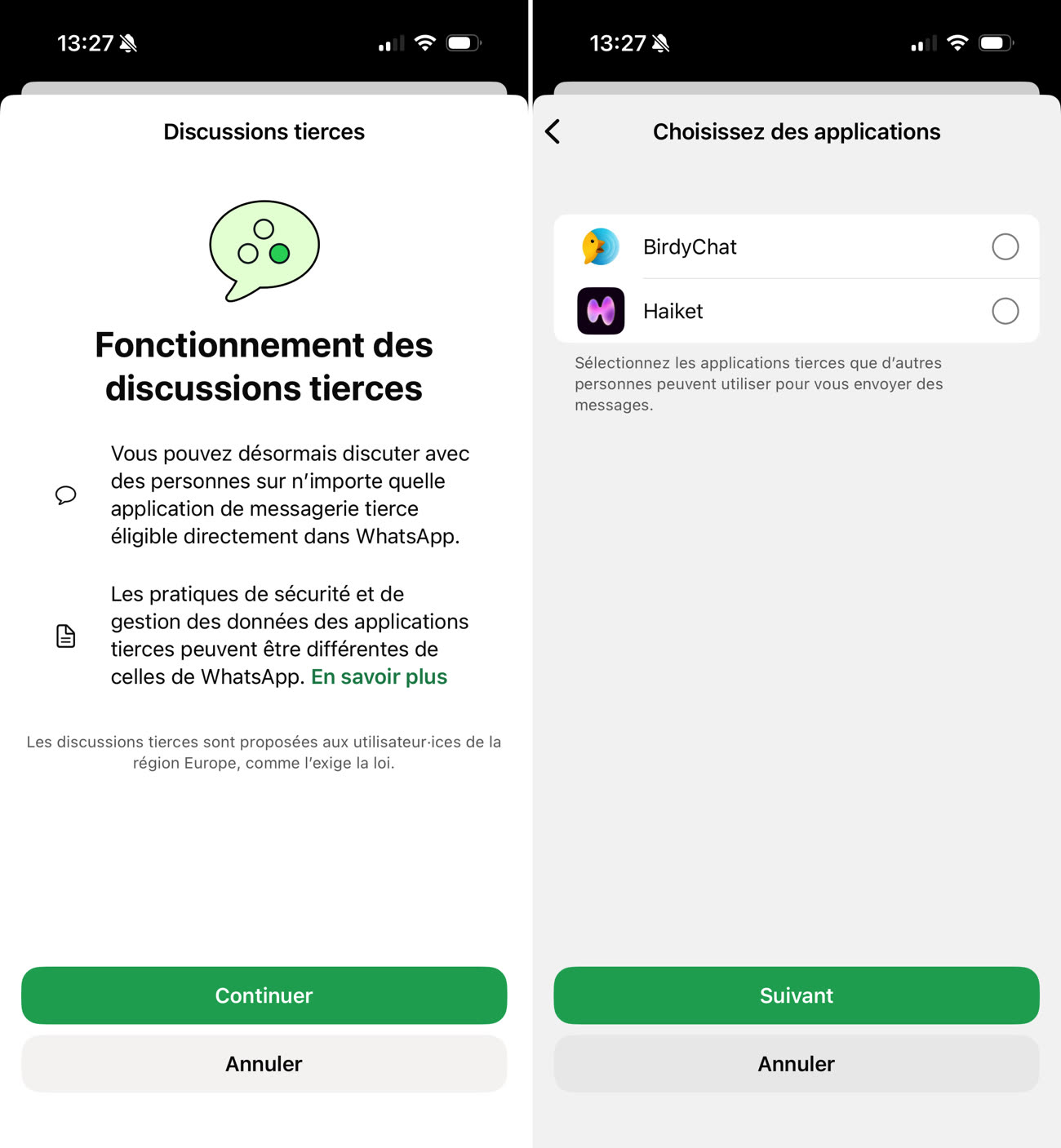Tap the Suivant button
Viewport: 1061px width, 1148px height.
coord(796,995)
